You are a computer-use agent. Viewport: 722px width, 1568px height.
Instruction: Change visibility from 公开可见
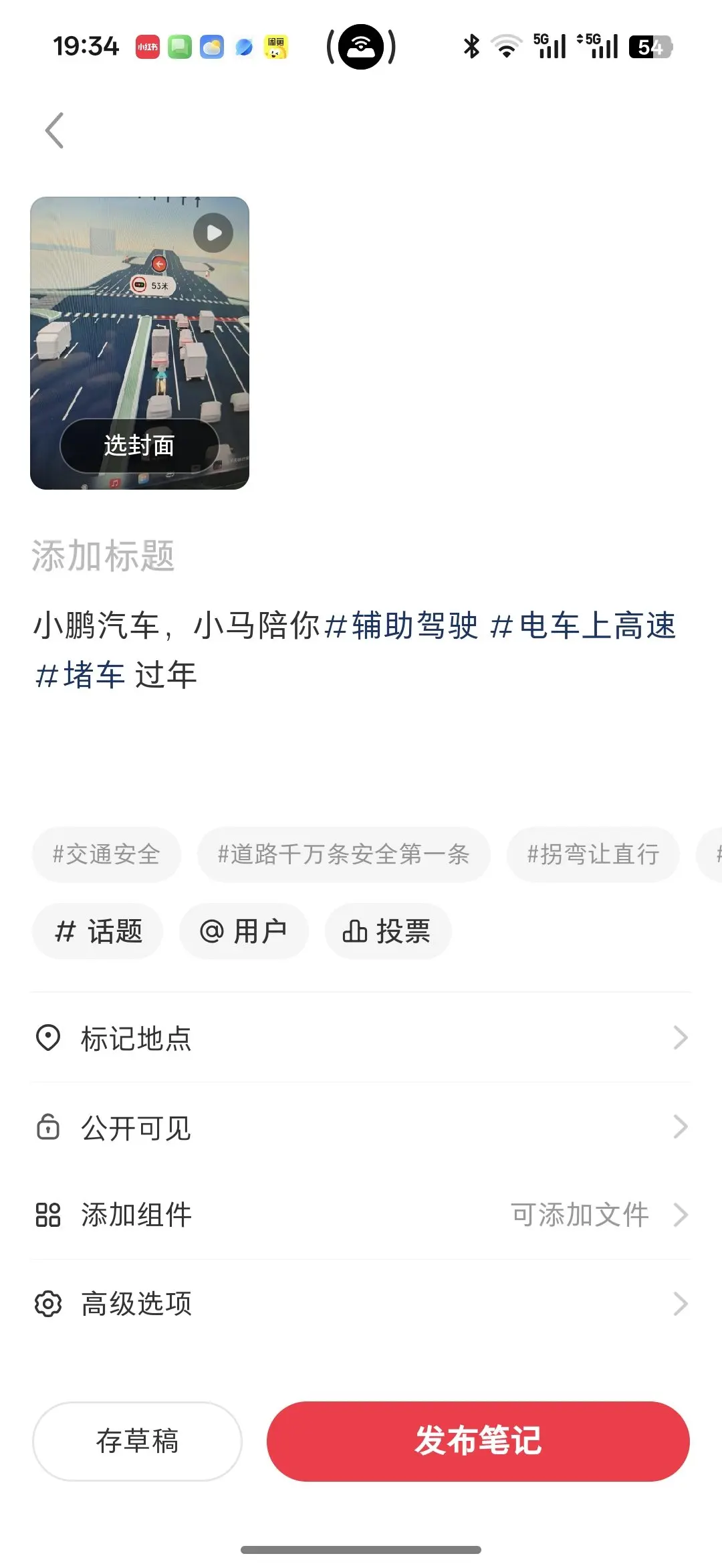(361, 1128)
